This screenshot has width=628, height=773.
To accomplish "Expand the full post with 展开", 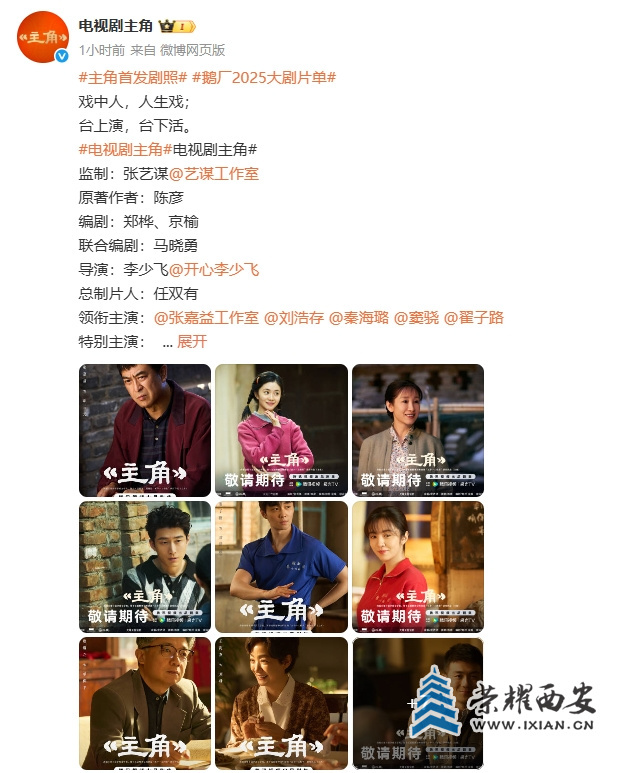I will click(x=192, y=341).
